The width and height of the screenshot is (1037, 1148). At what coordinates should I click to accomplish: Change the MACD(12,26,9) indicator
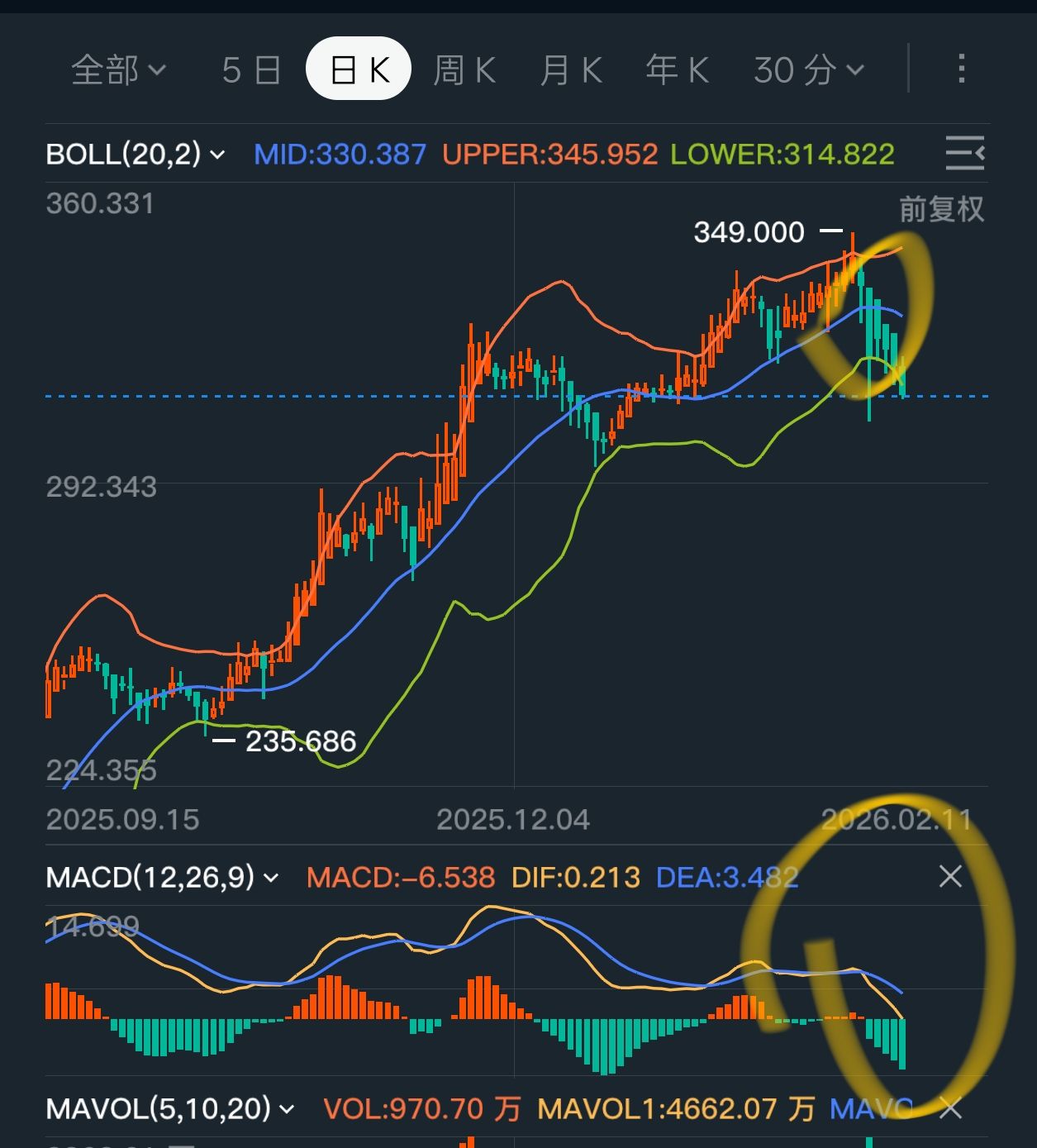[162, 877]
